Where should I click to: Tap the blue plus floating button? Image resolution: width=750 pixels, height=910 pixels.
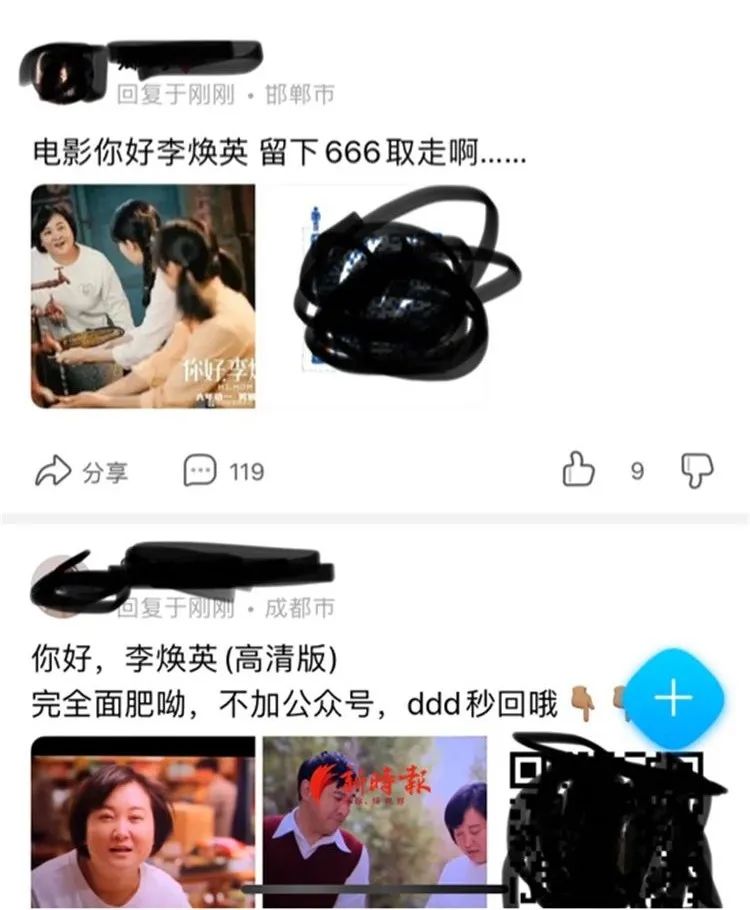point(673,697)
